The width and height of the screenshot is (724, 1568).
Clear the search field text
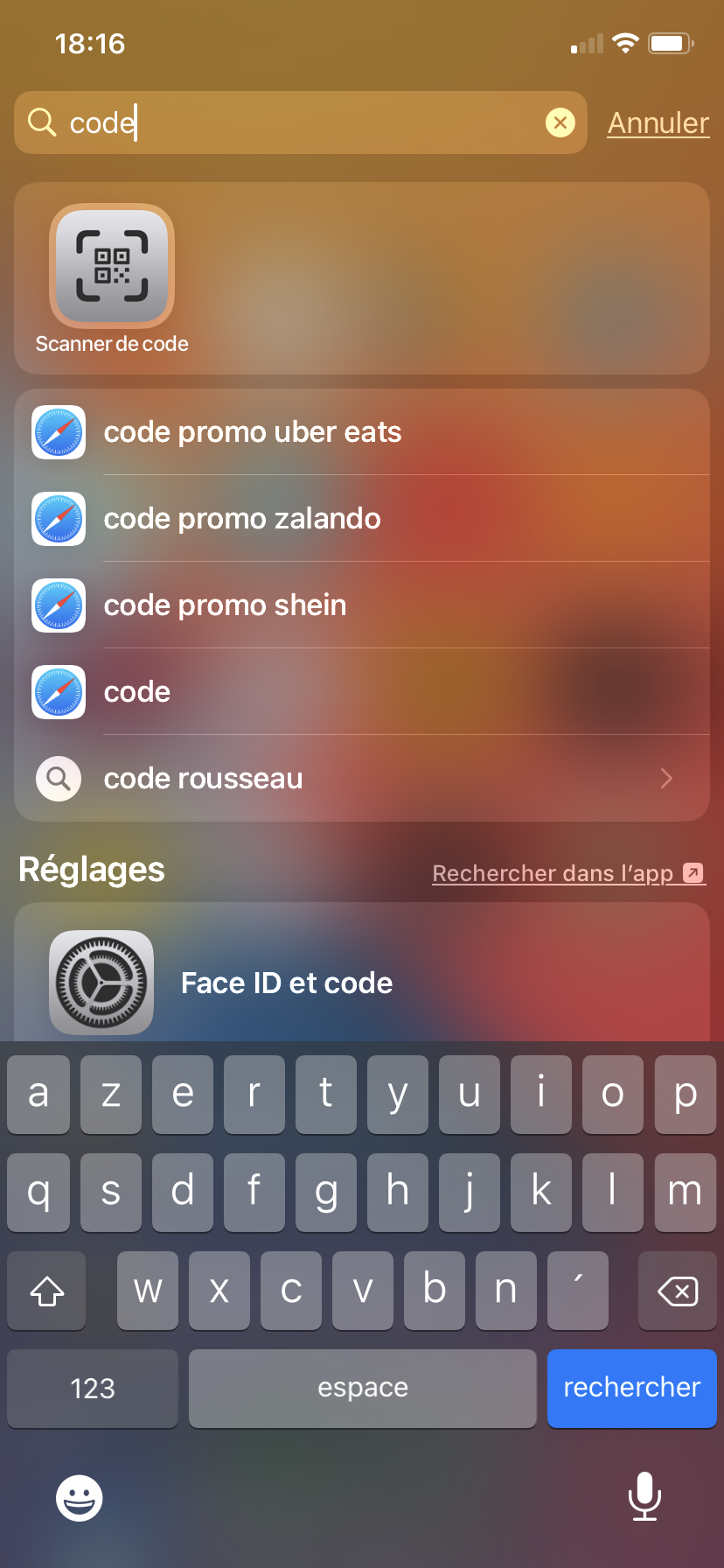[560, 122]
